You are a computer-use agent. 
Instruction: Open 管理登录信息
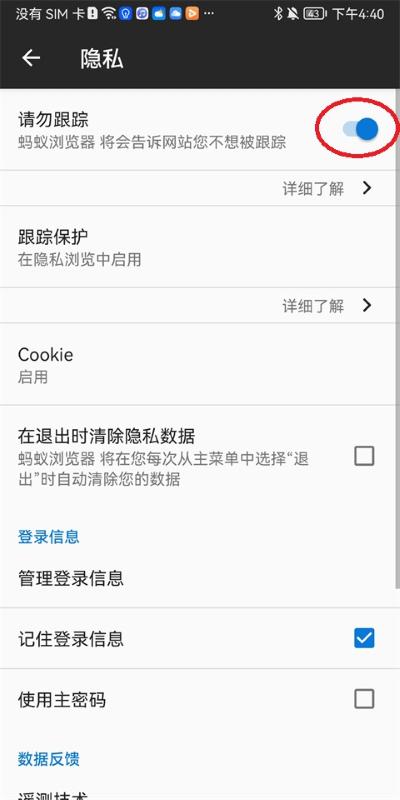click(x=198, y=578)
